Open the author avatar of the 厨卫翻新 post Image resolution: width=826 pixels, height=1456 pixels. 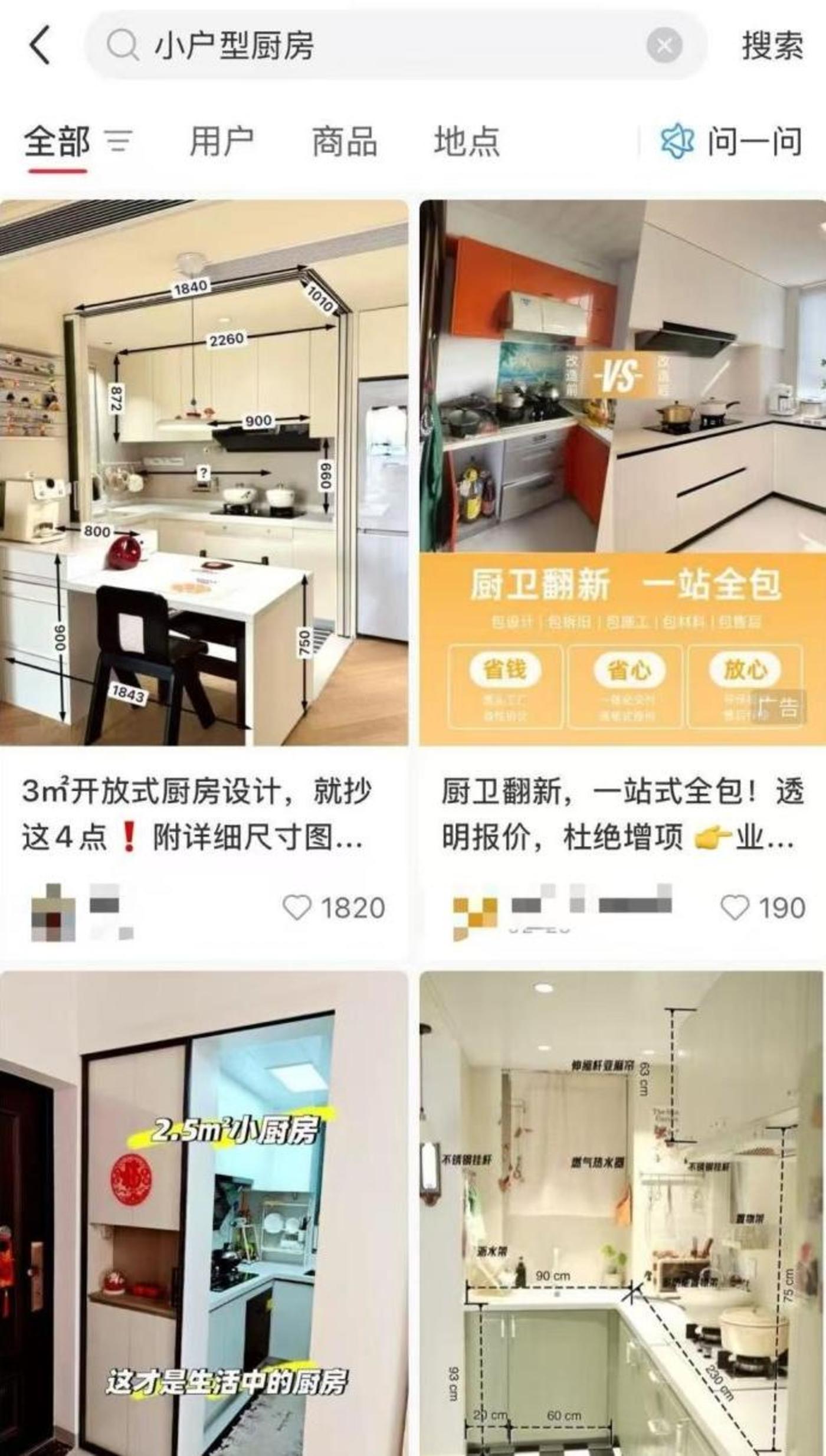point(475,912)
